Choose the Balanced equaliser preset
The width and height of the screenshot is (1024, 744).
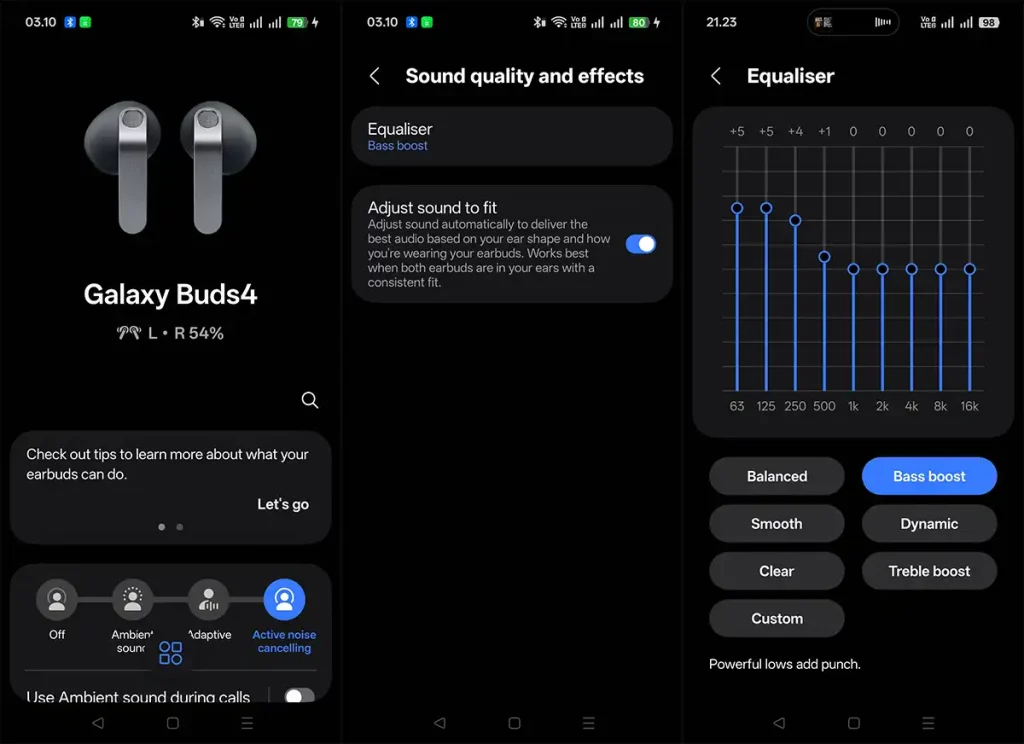(x=777, y=476)
